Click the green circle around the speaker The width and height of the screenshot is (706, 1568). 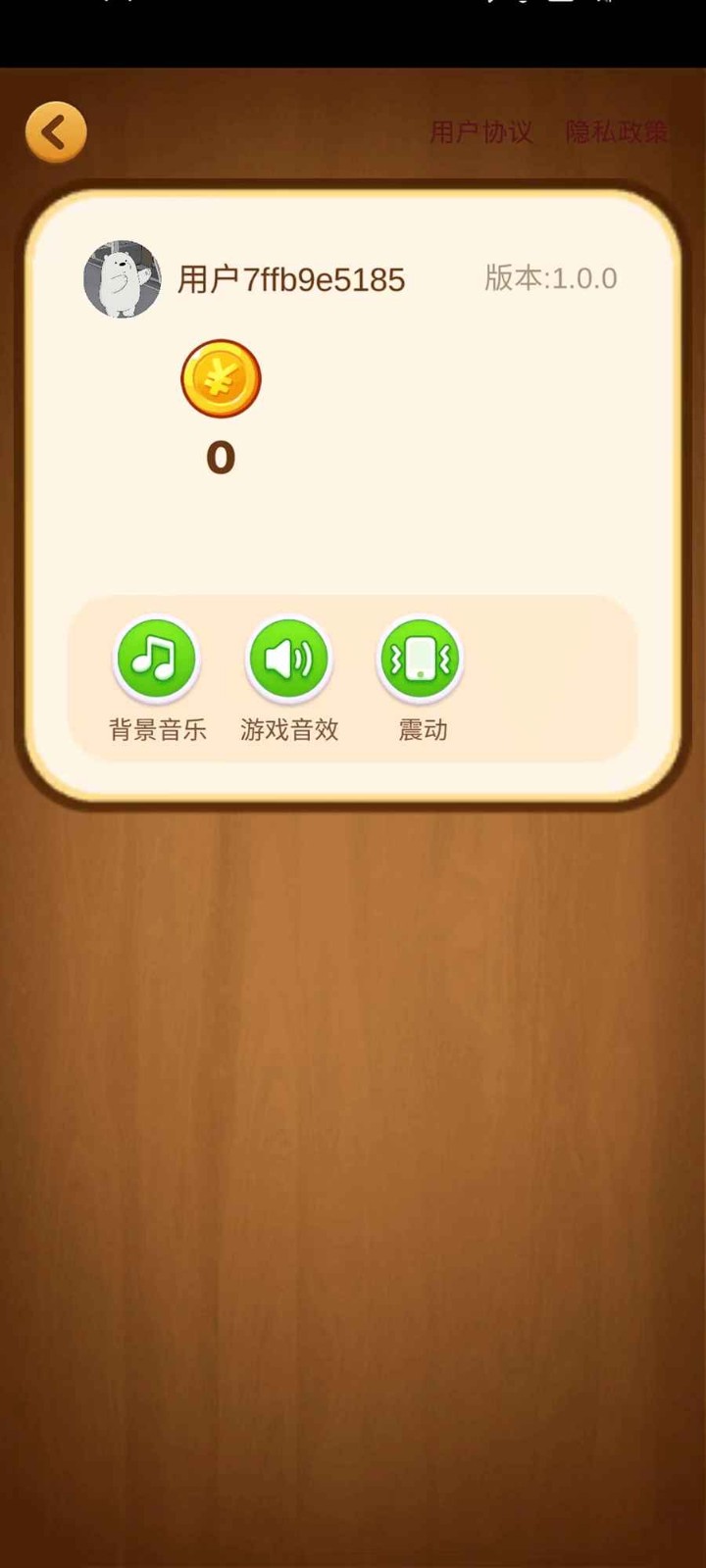coord(288,659)
